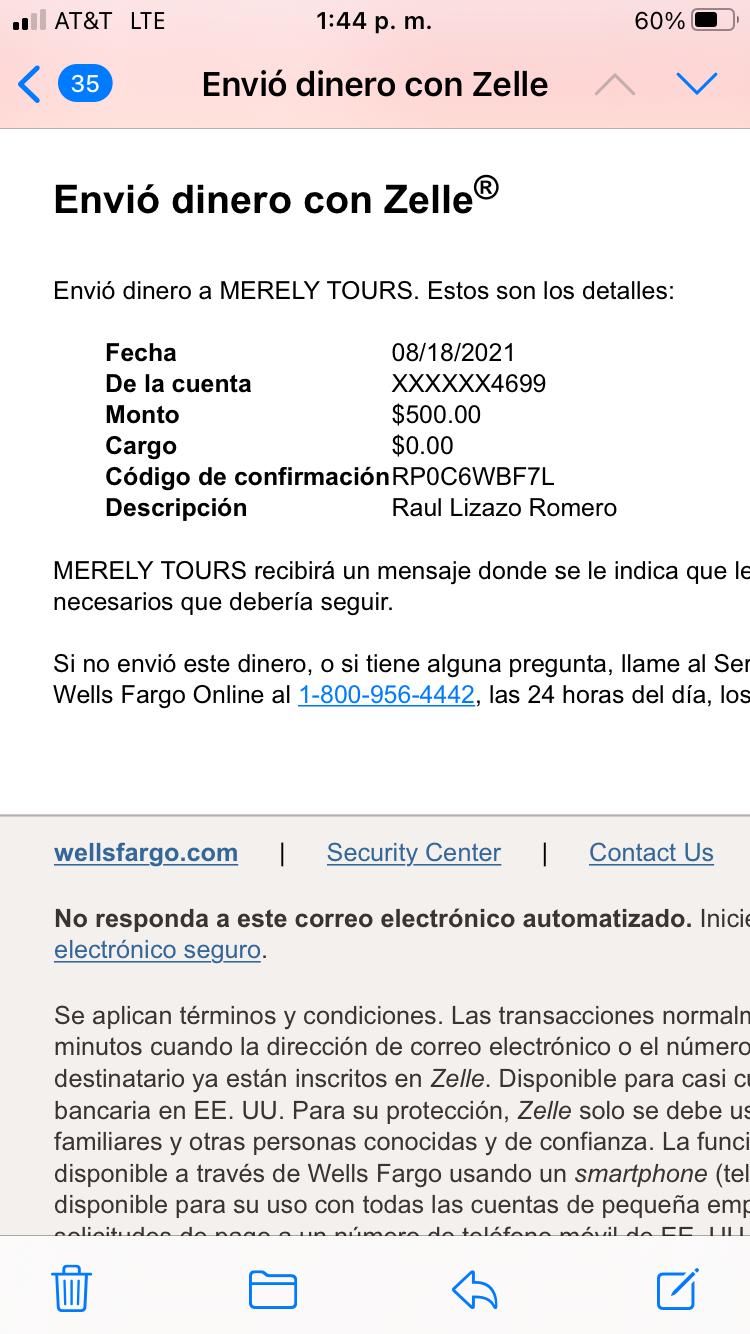Reply to this email
750x1334 pixels.
pyautogui.click(x=475, y=1289)
